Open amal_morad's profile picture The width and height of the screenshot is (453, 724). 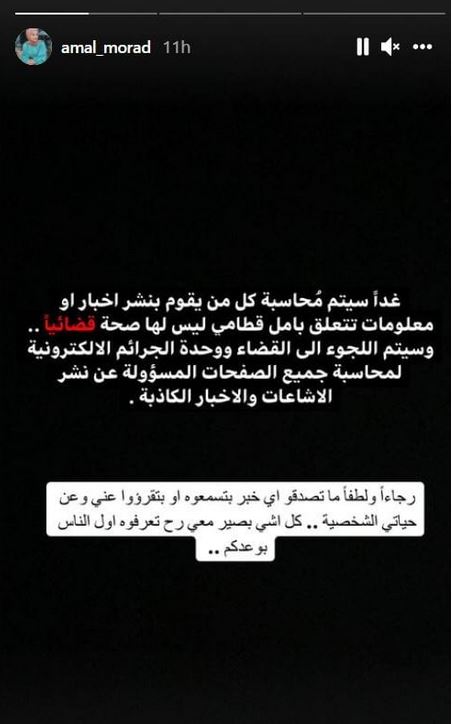click(33, 47)
